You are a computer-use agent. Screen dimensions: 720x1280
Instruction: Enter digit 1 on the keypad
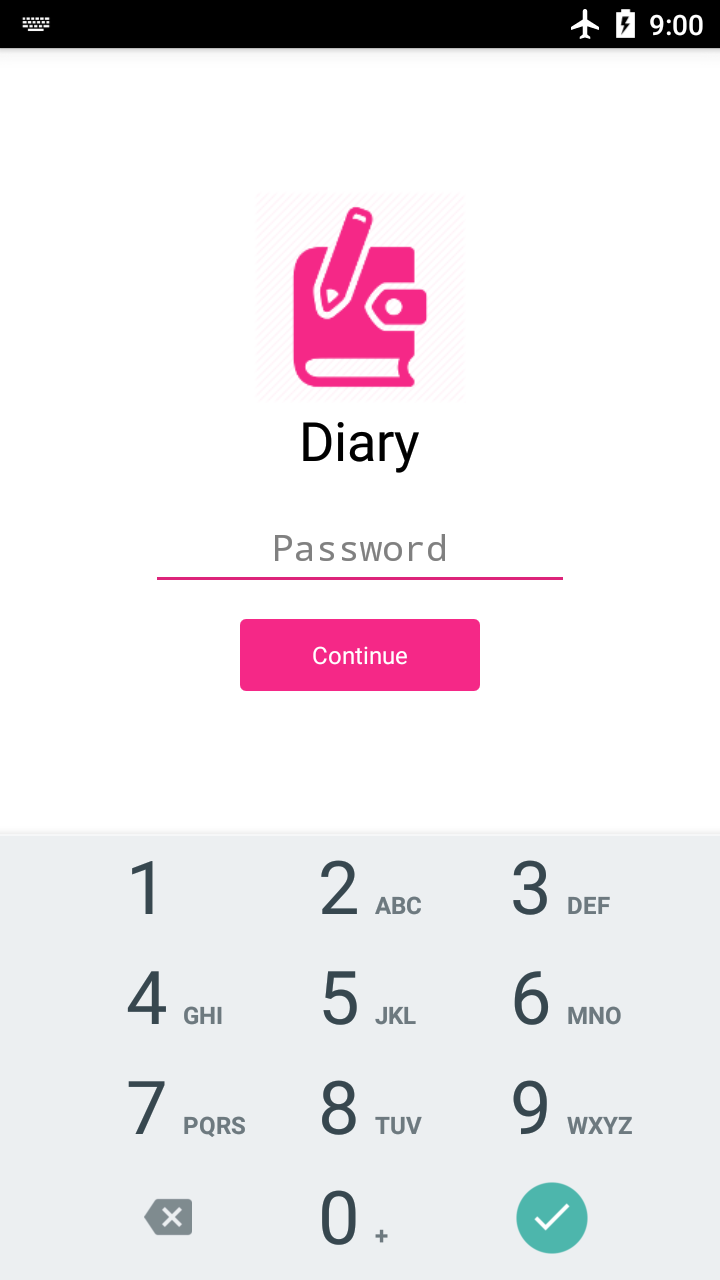point(146,888)
